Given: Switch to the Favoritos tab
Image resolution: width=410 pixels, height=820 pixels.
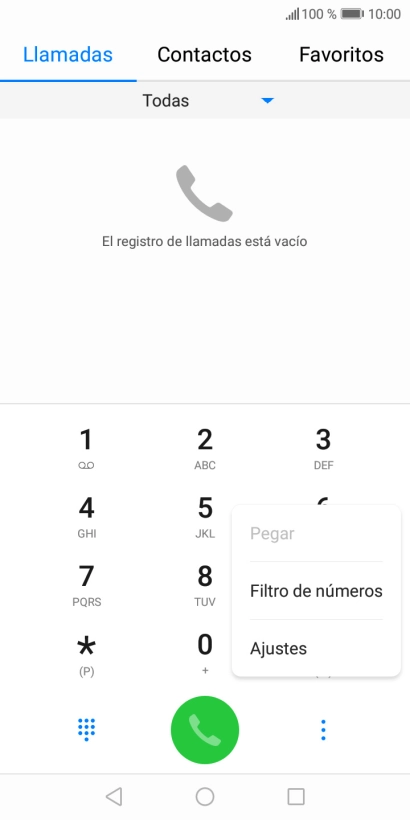Looking at the screenshot, I should coord(341,54).
